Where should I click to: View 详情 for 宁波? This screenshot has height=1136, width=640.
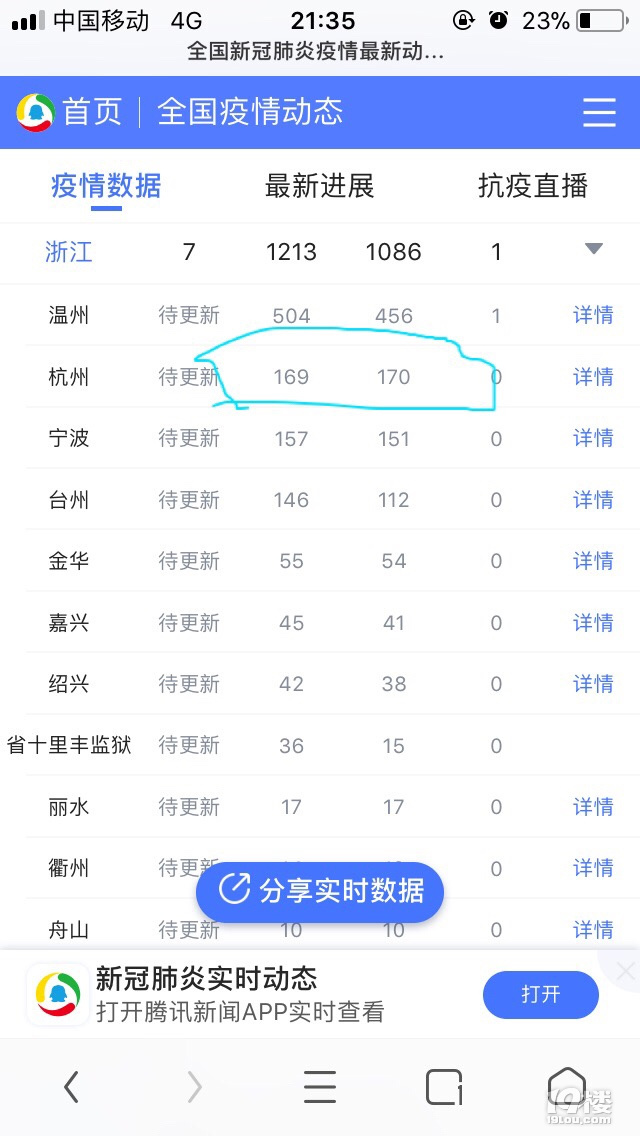(x=593, y=438)
